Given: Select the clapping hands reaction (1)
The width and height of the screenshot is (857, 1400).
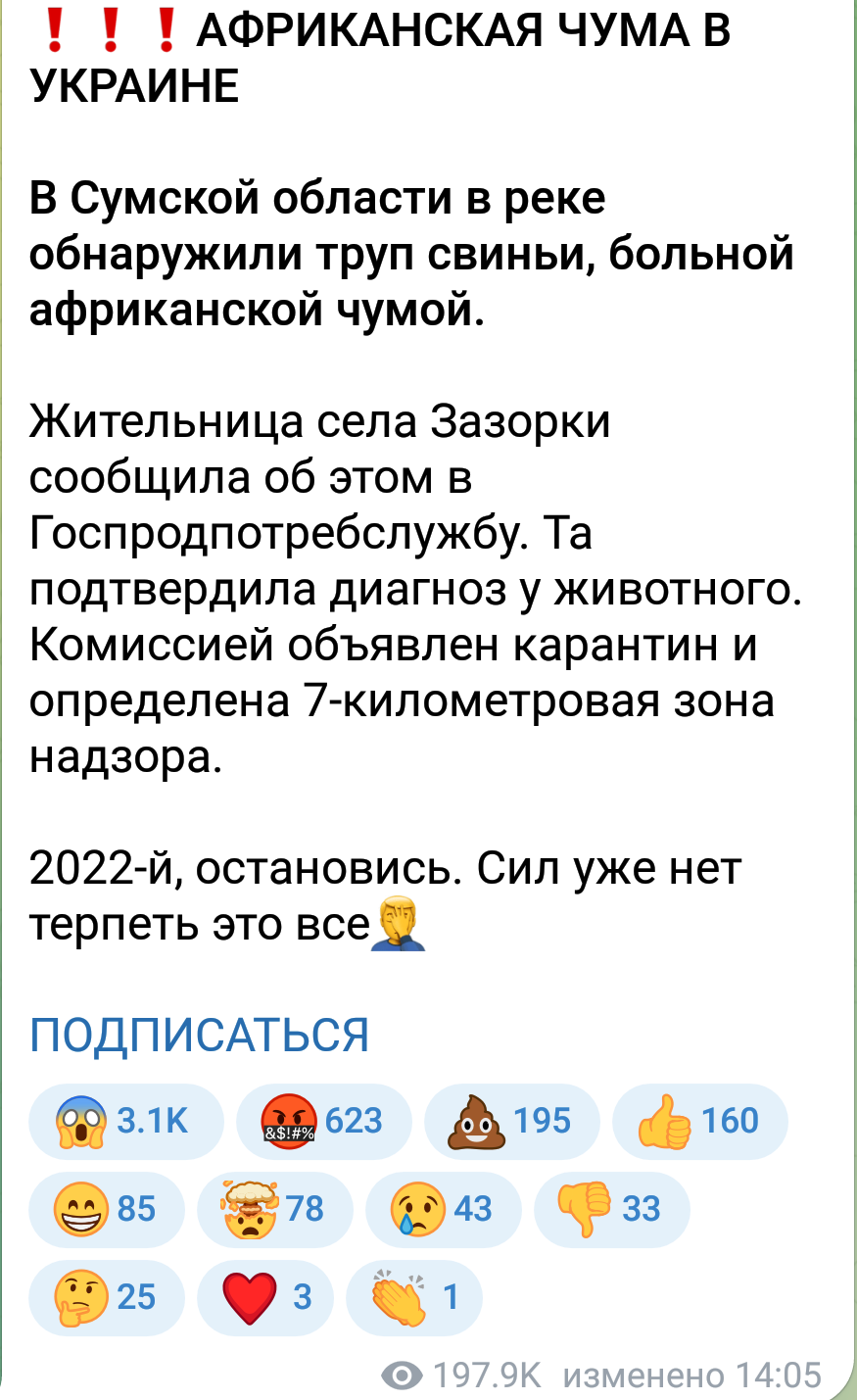Looking at the screenshot, I should 414,1296.
